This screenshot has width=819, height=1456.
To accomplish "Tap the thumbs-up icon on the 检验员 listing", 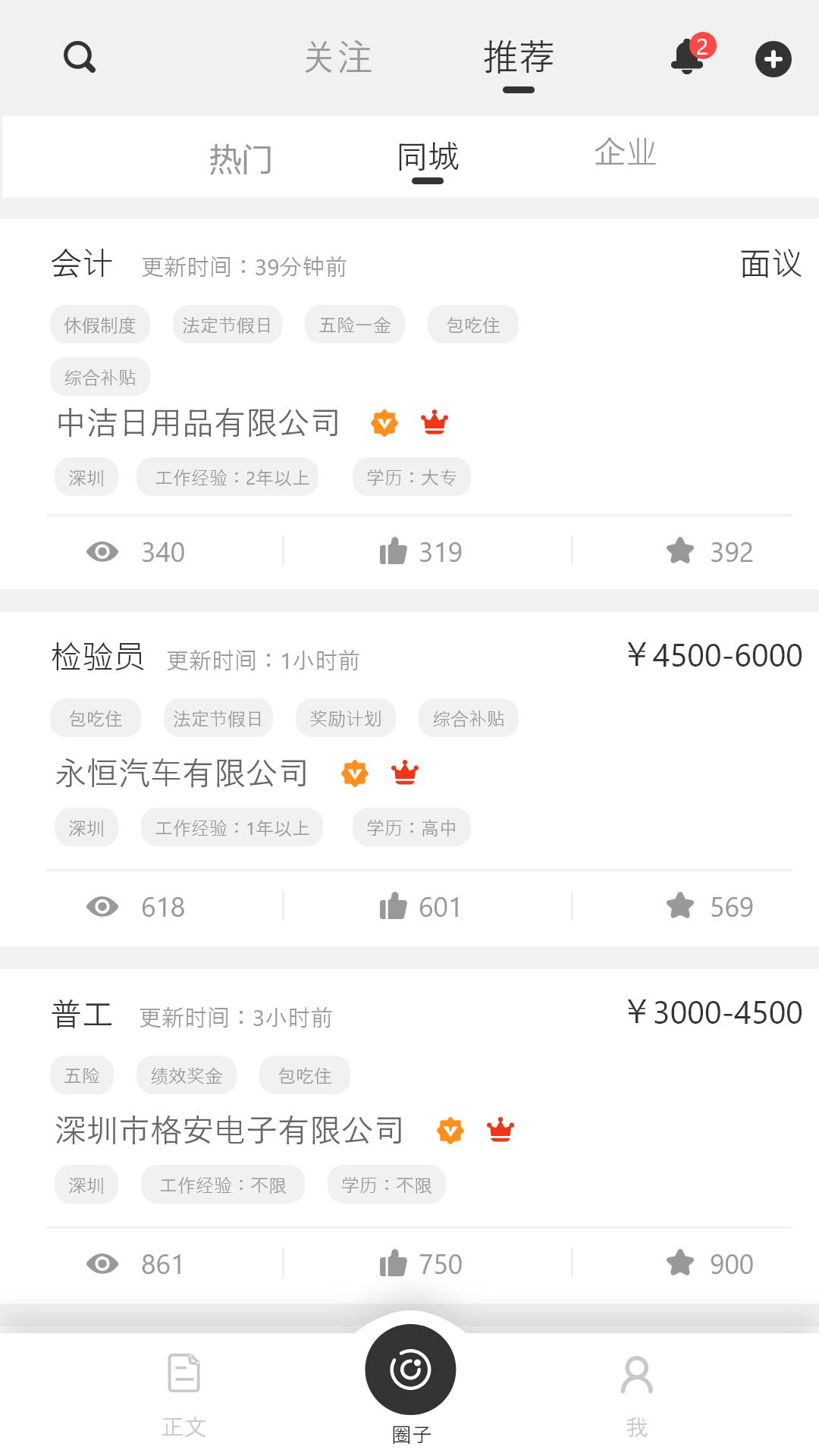I will pos(395,905).
